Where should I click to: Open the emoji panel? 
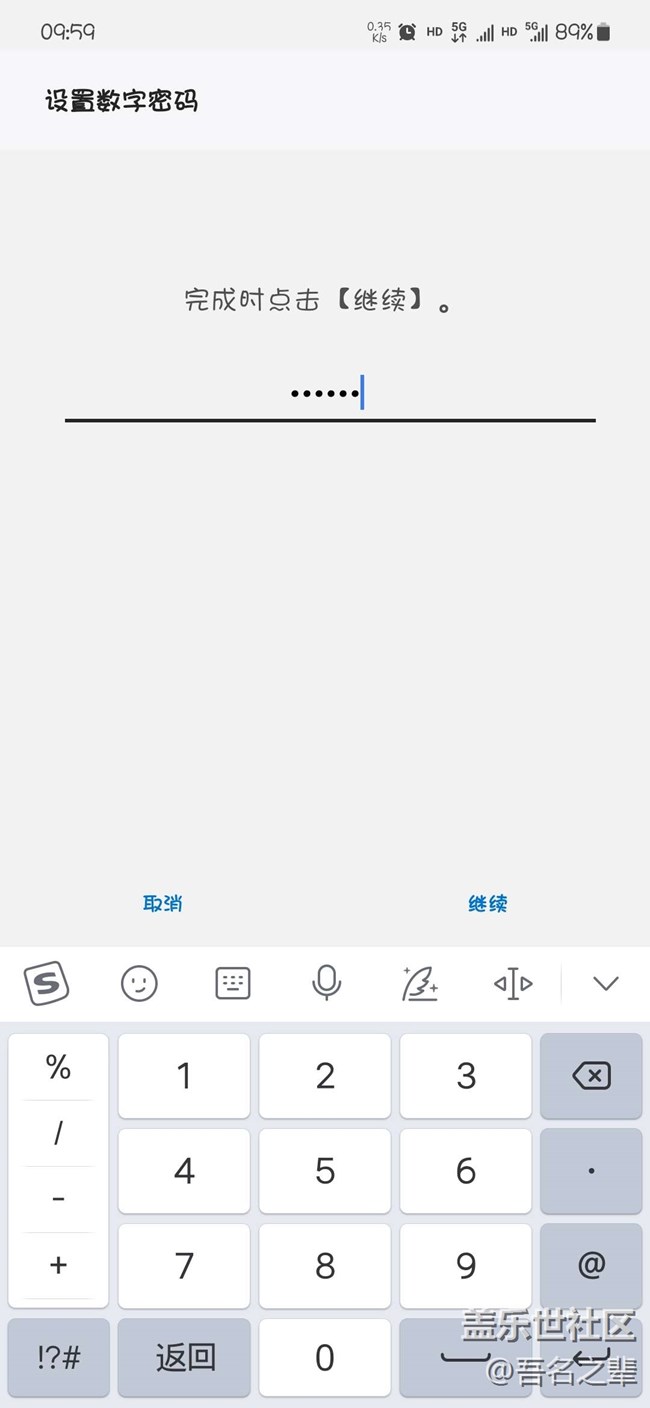(139, 984)
